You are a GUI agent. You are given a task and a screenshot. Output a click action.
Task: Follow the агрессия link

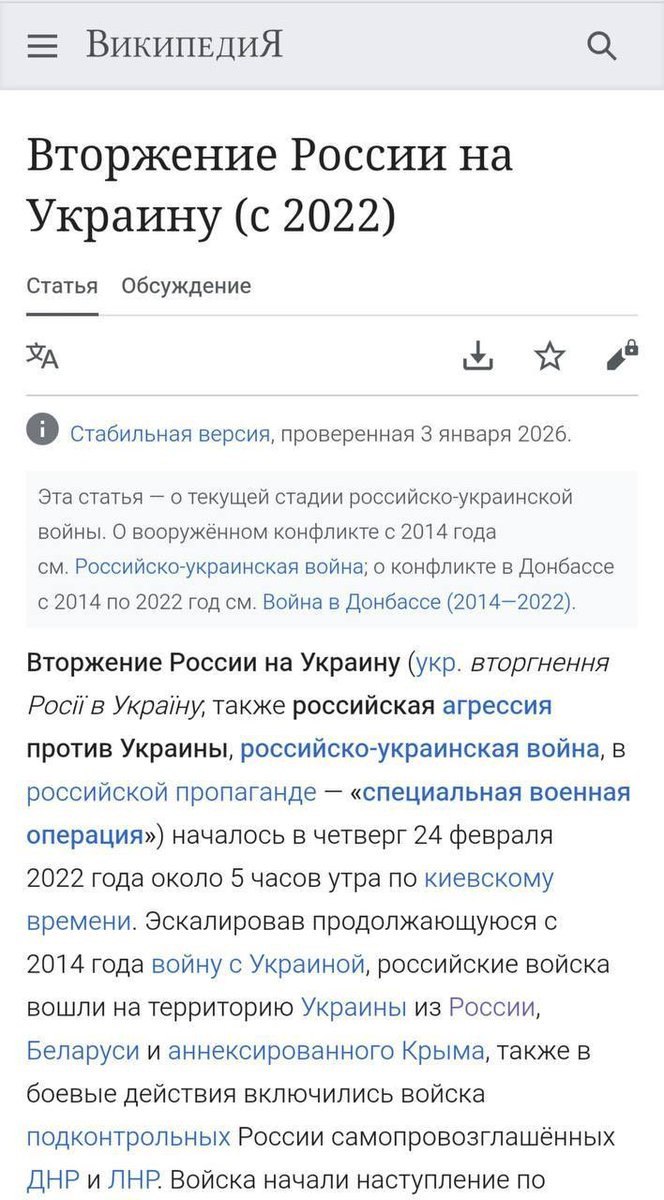(497, 705)
